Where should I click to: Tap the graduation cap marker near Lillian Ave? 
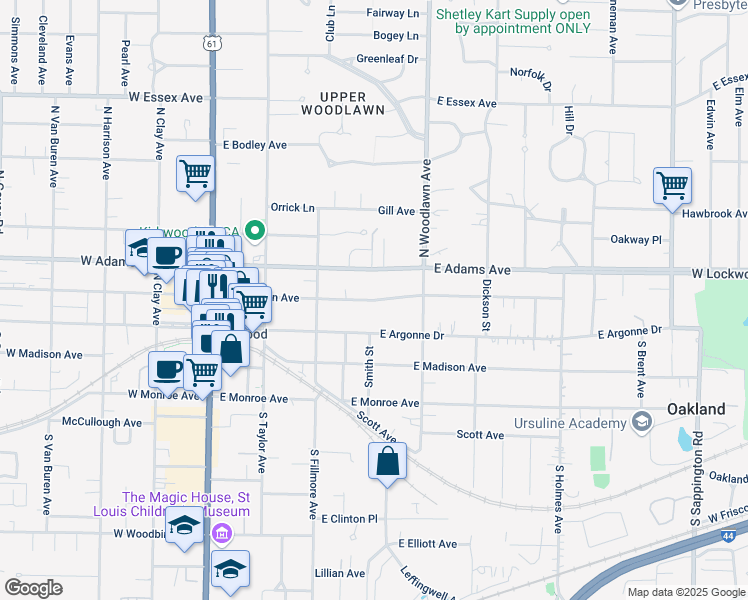point(230,572)
